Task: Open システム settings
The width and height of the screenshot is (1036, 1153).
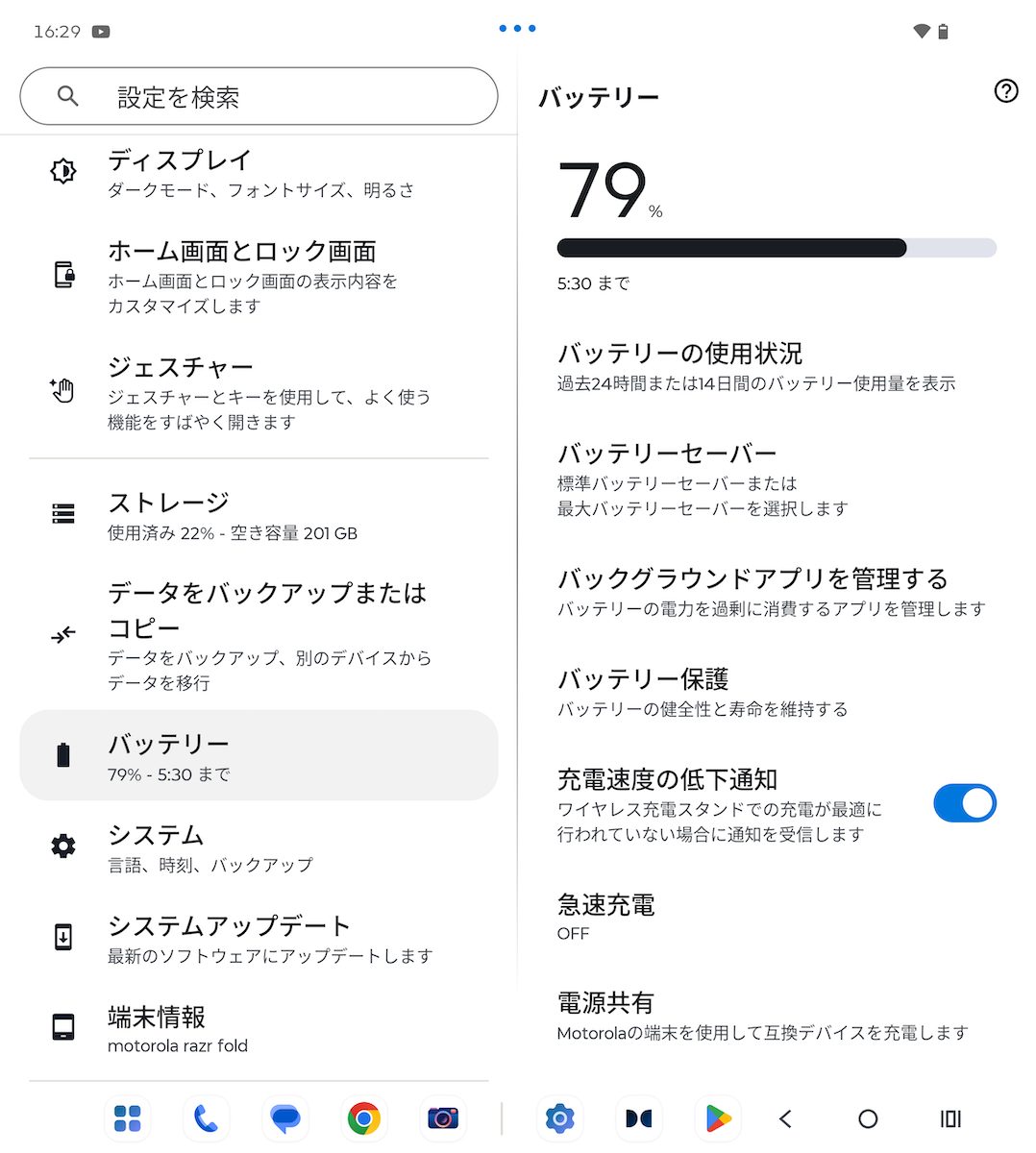Action: [x=259, y=846]
